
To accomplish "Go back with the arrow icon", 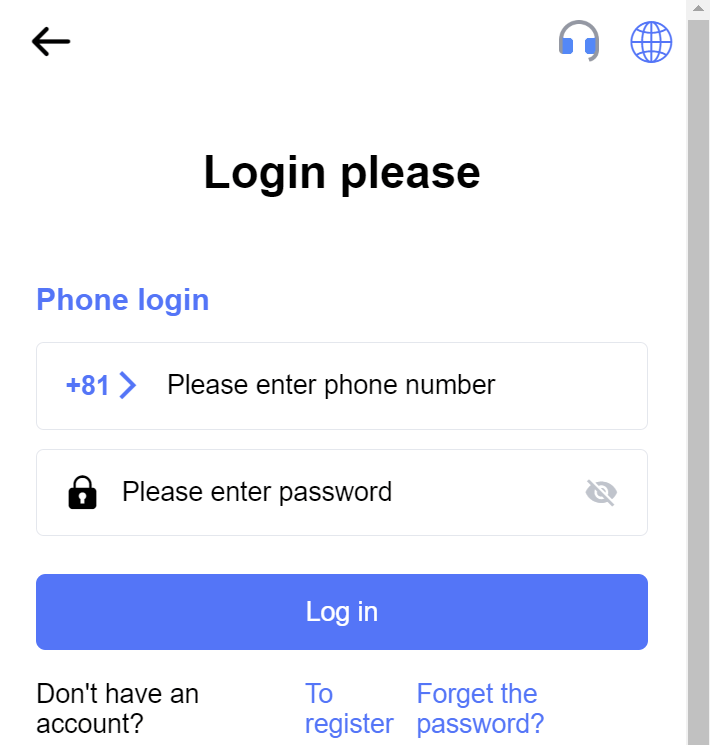I will tap(51, 41).
